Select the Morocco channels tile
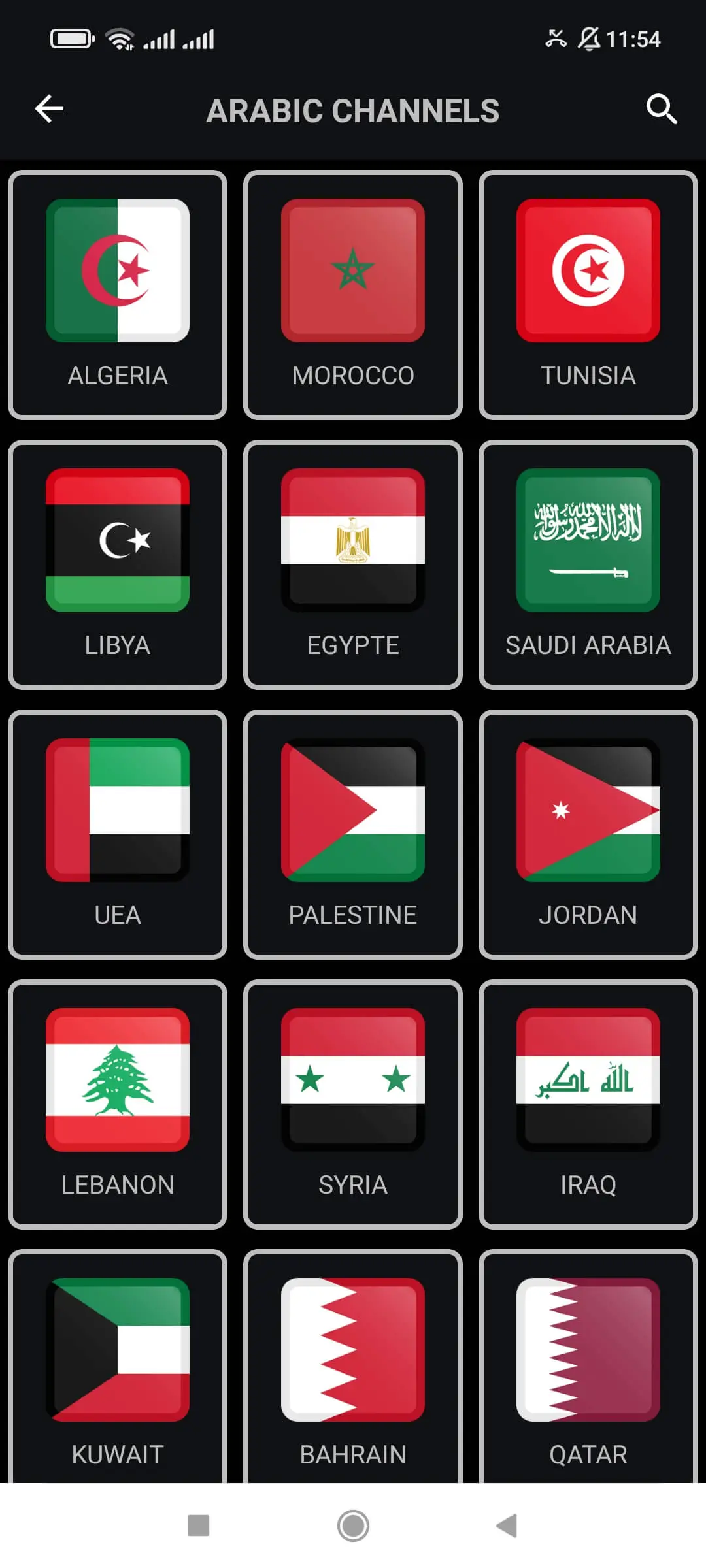This screenshot has width=706, height=1568. [353, 295]
